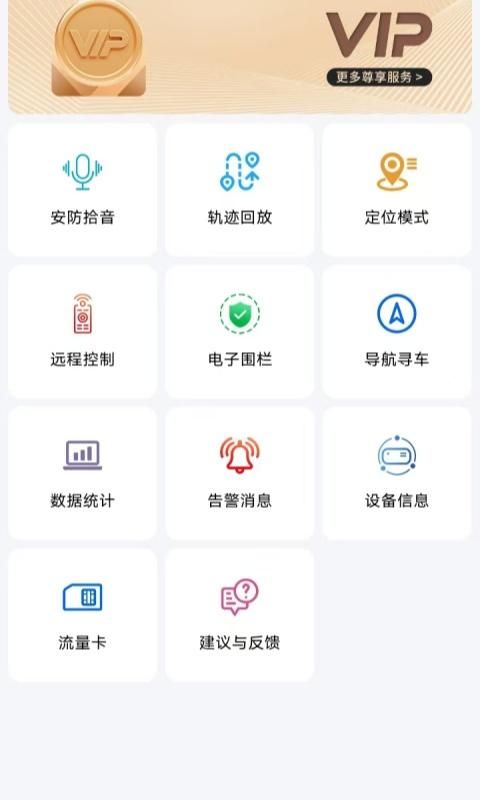Open the 更多尊享服务 VIP link
This screenshot has width=480, height=800.
(x=379, y=77)
